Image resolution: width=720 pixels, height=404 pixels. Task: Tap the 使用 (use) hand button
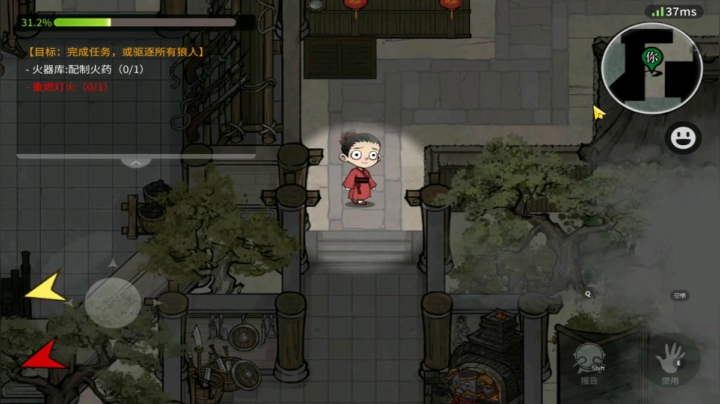(670, 360)
